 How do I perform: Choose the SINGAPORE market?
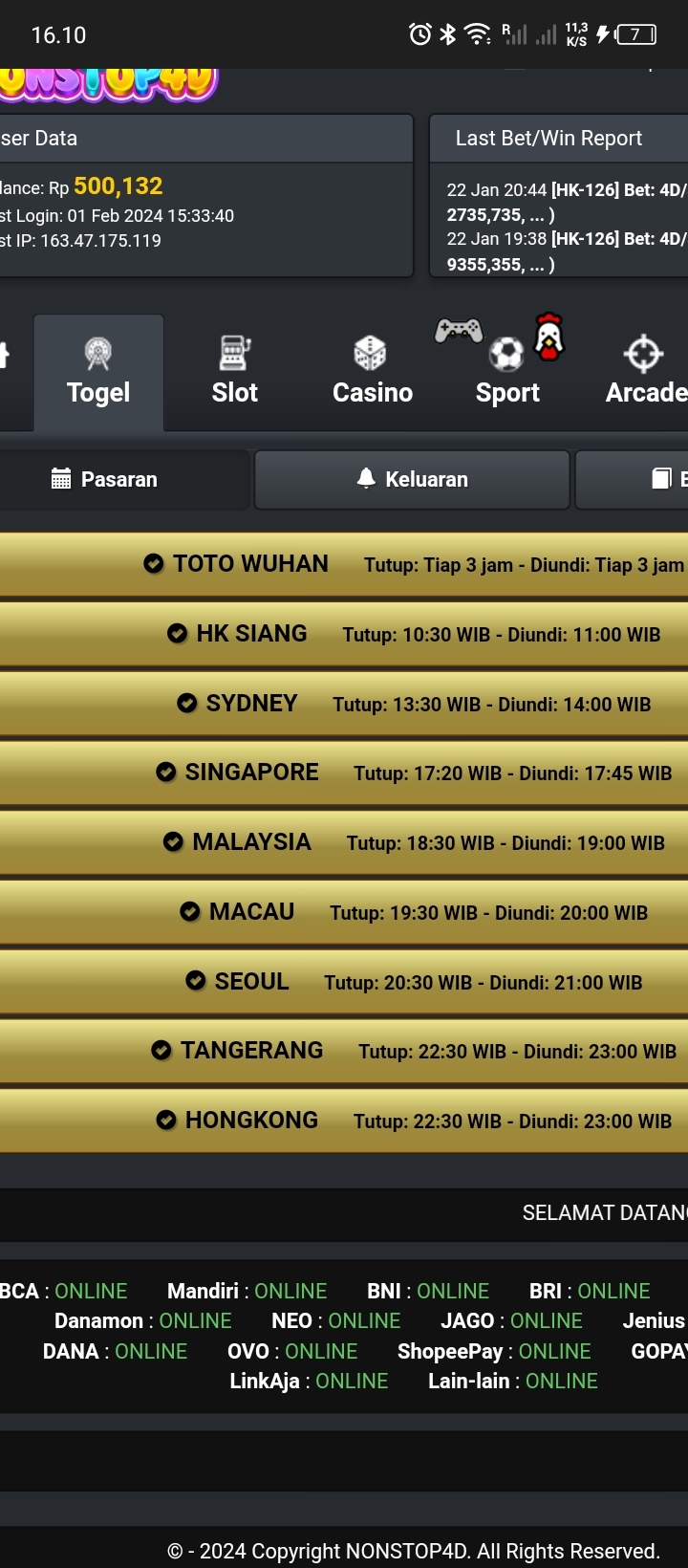point(344,773)
